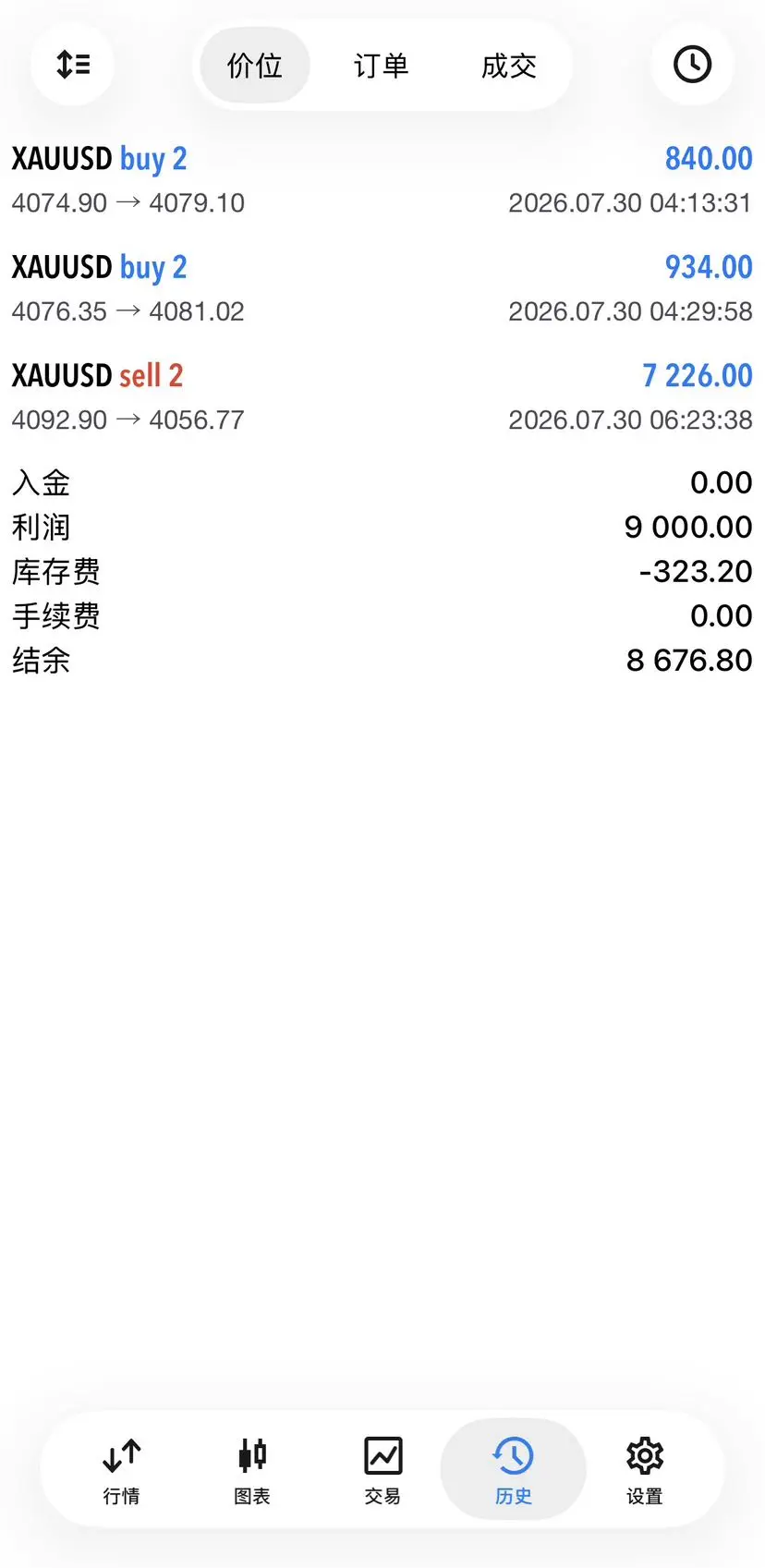Viewport: 765px width, 1568px height.
Task: Open the clock time-period filter
Action: (692, 65)
